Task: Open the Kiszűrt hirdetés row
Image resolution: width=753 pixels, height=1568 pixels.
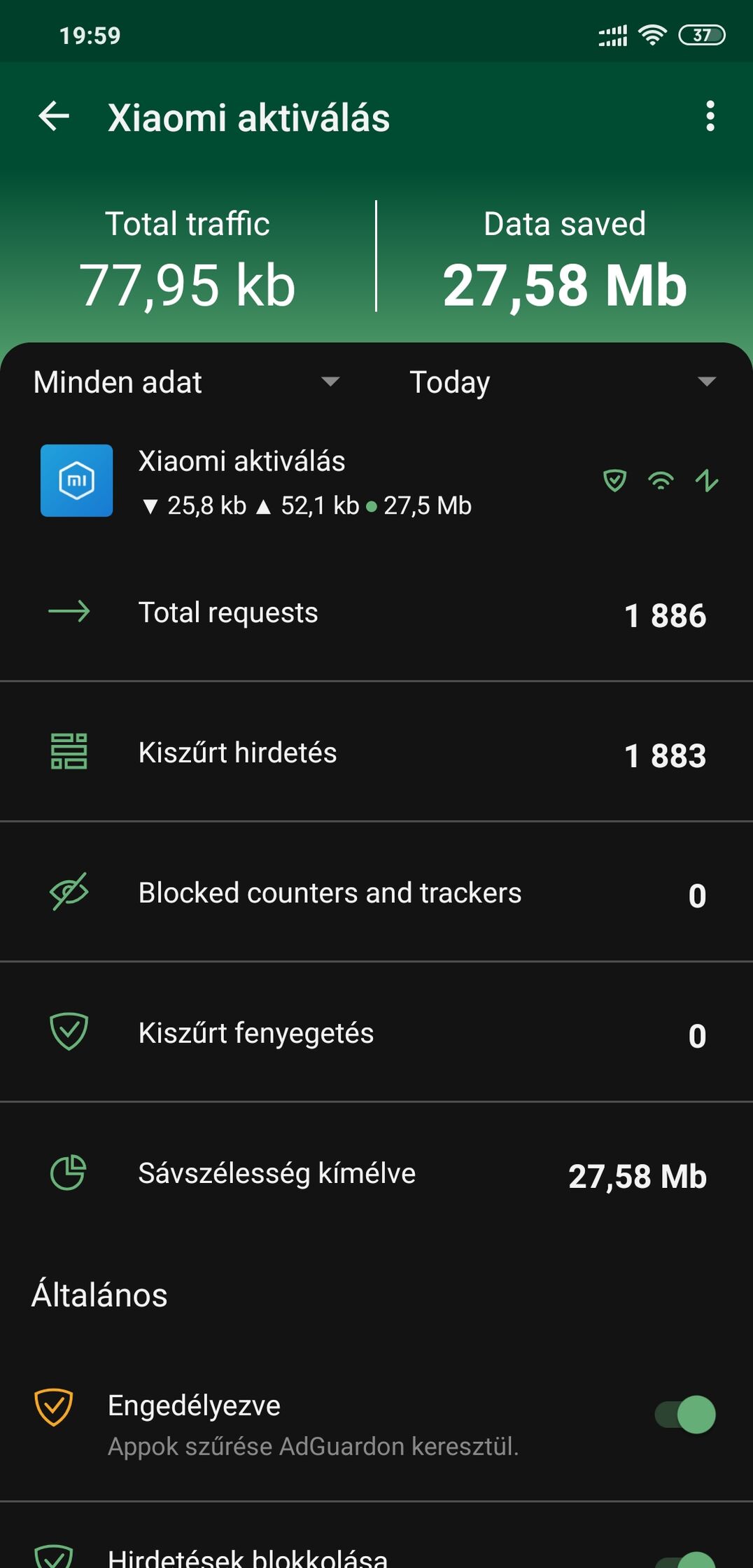Action: [x=376, y=752]
